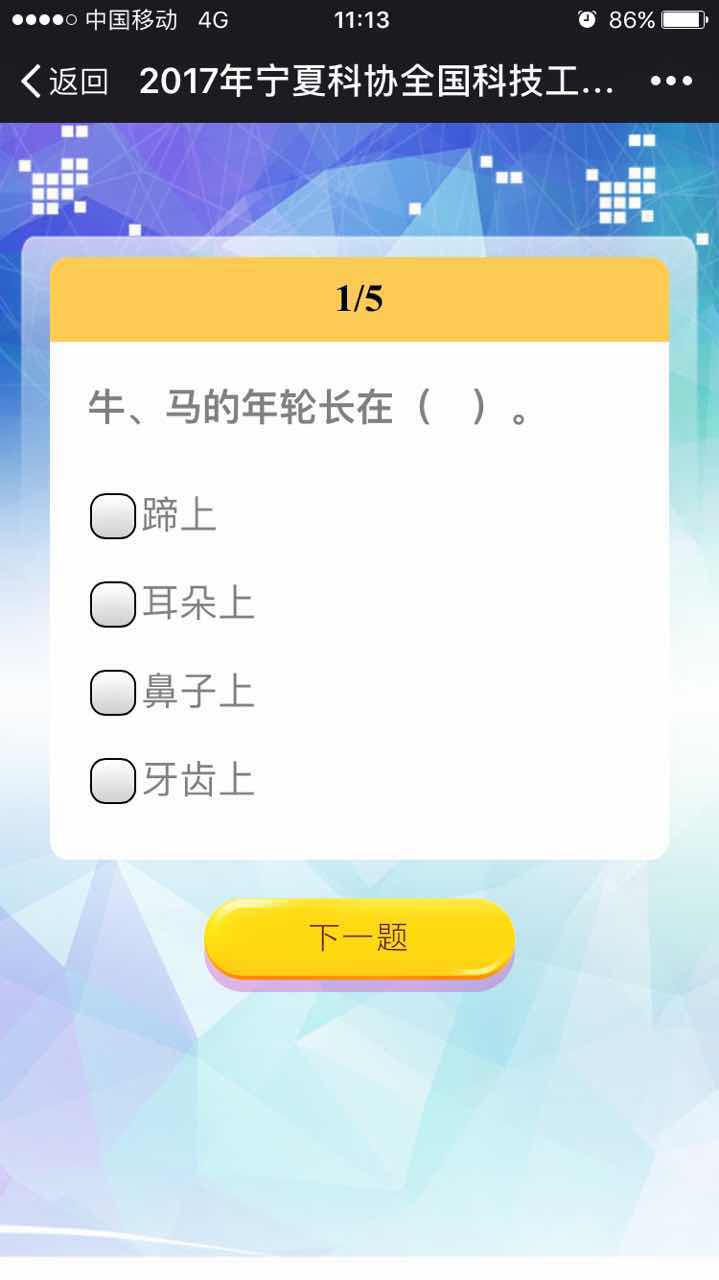The width and height of the screenshot is (719, 1280).
Task: Open the three-dot overflow menu
Action: point(671,82)
